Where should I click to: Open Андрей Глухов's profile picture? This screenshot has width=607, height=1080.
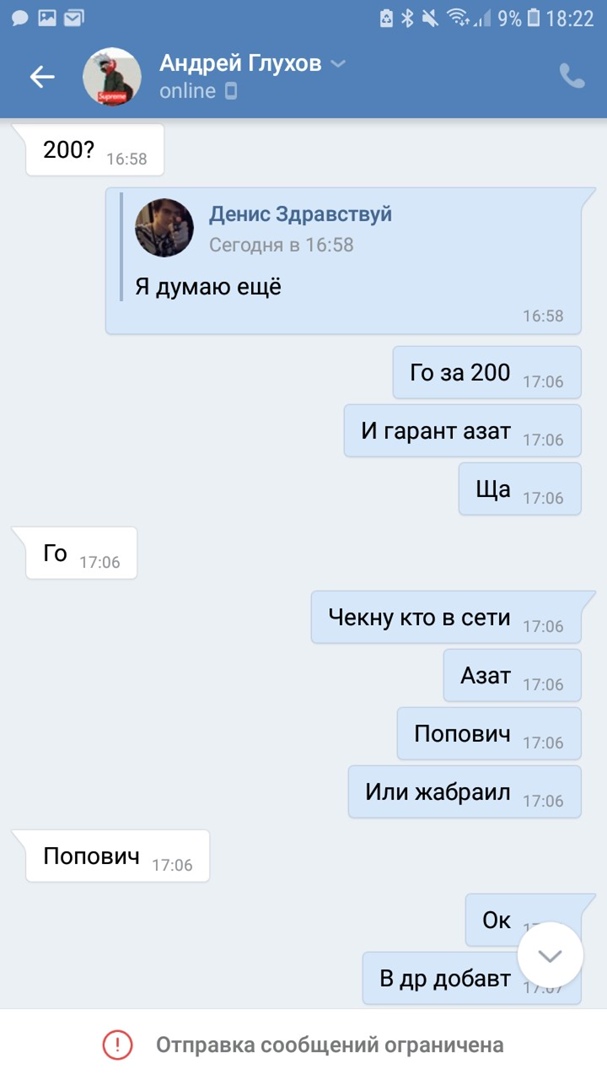[111, 76]
